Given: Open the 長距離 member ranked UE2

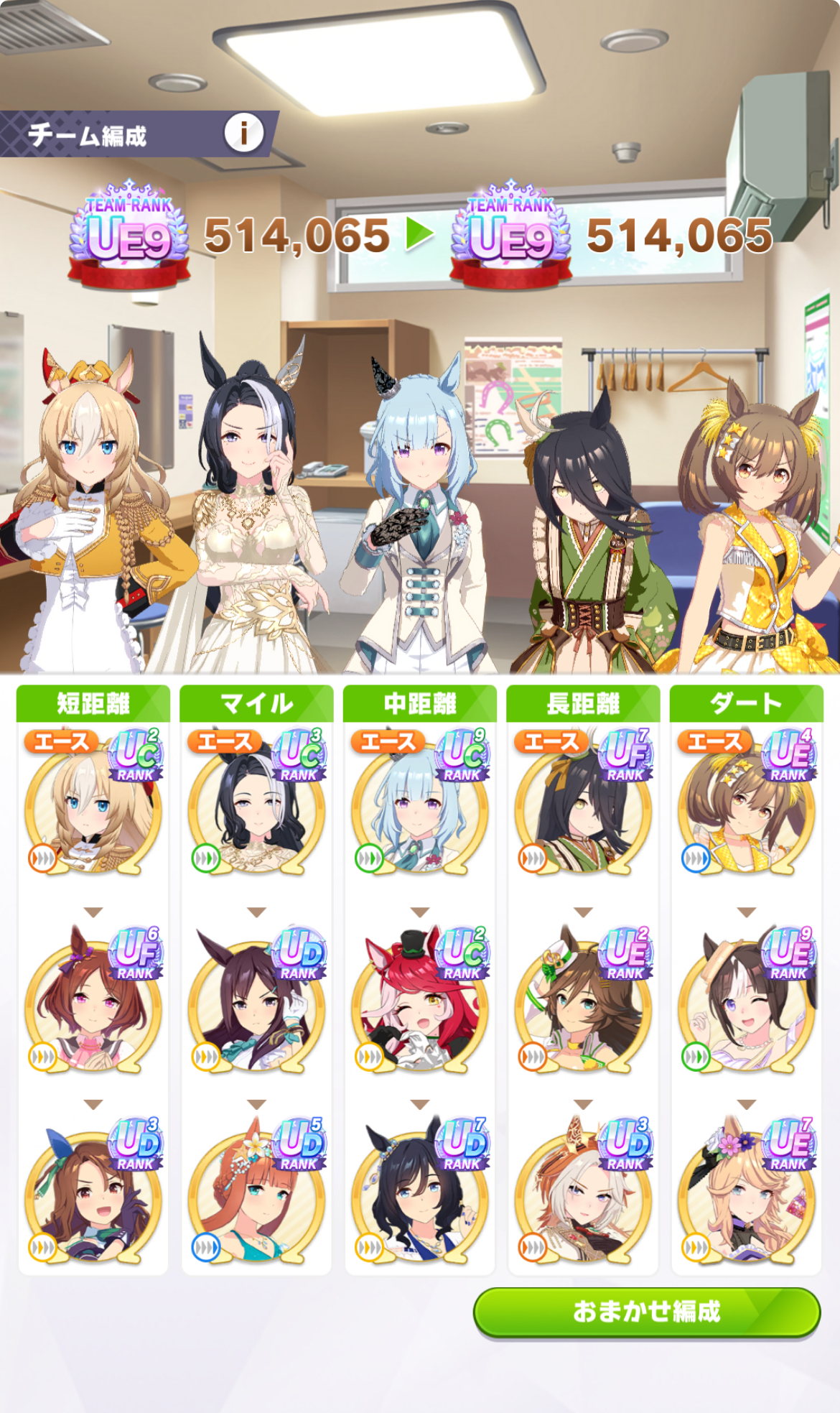Looking at the screenshot, I should point(583,1001).
